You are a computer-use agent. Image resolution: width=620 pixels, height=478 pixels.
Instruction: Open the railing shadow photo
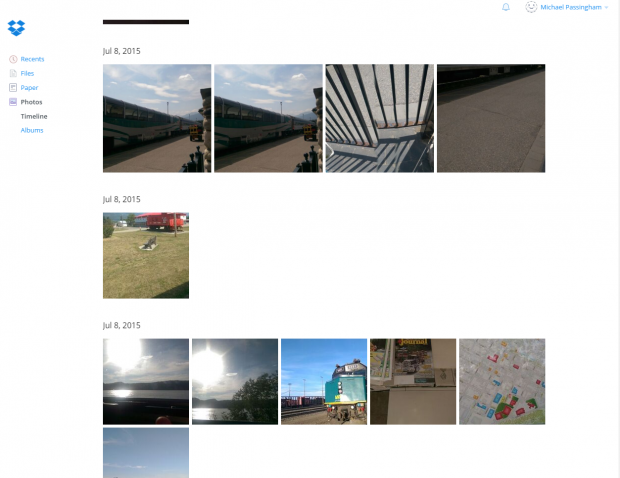(x=379, y=118)
